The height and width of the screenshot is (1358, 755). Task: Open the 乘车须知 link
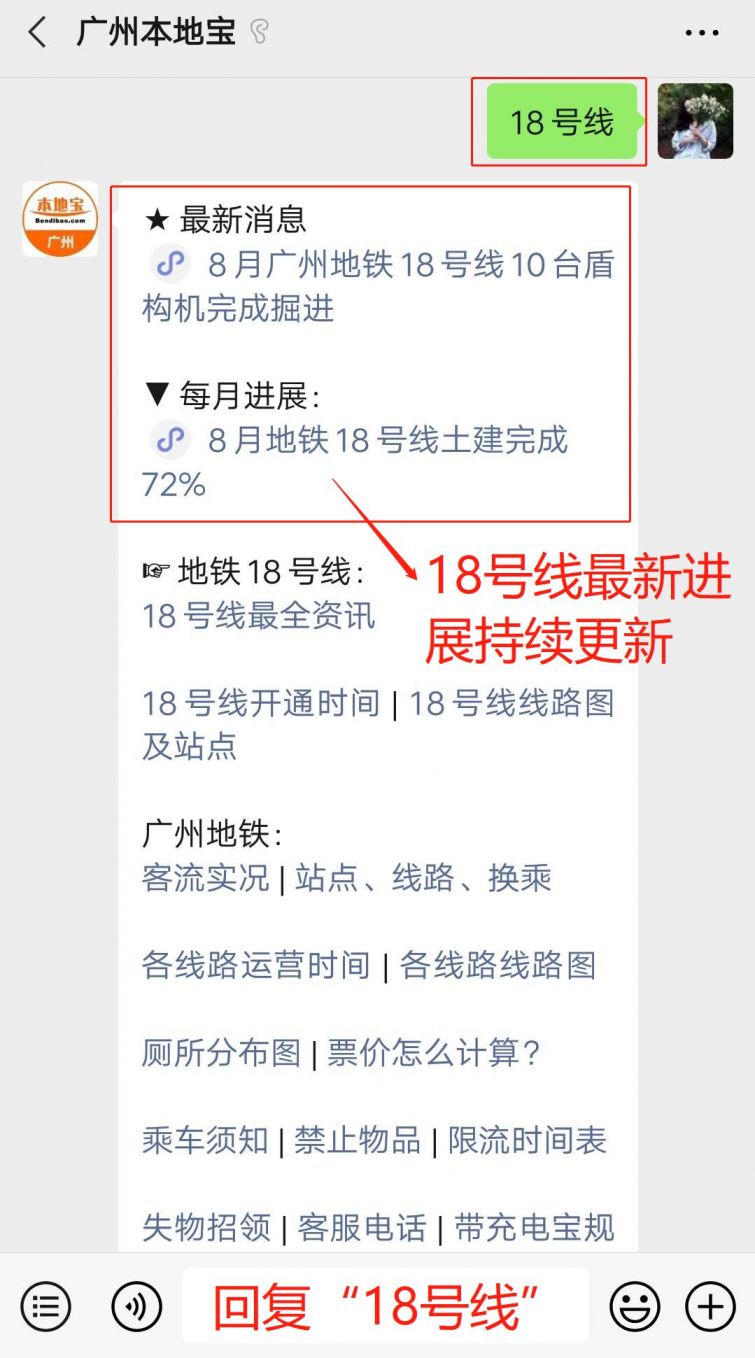click(205, 1141)
